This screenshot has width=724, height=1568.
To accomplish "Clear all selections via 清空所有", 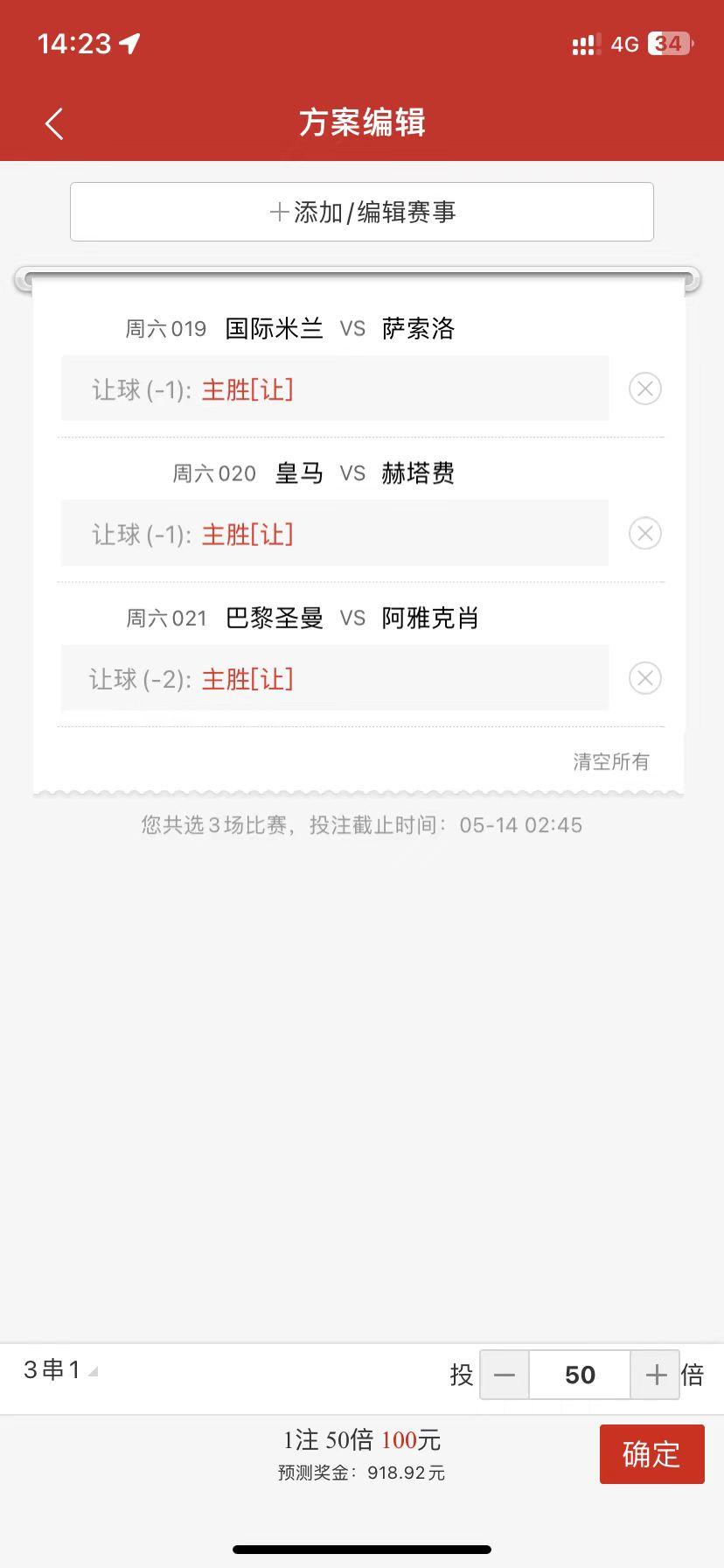I will coord(610,761).
